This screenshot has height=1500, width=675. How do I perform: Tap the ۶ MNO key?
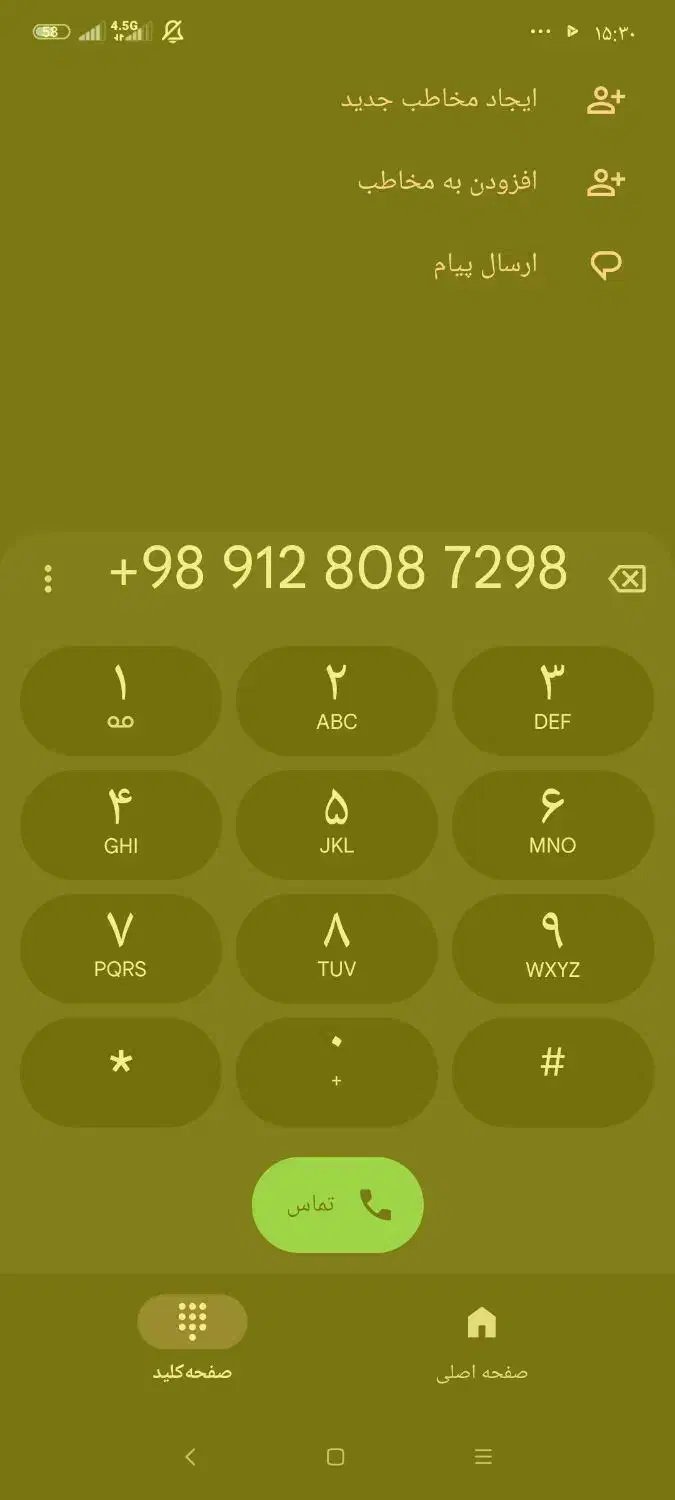pos(552,824)
